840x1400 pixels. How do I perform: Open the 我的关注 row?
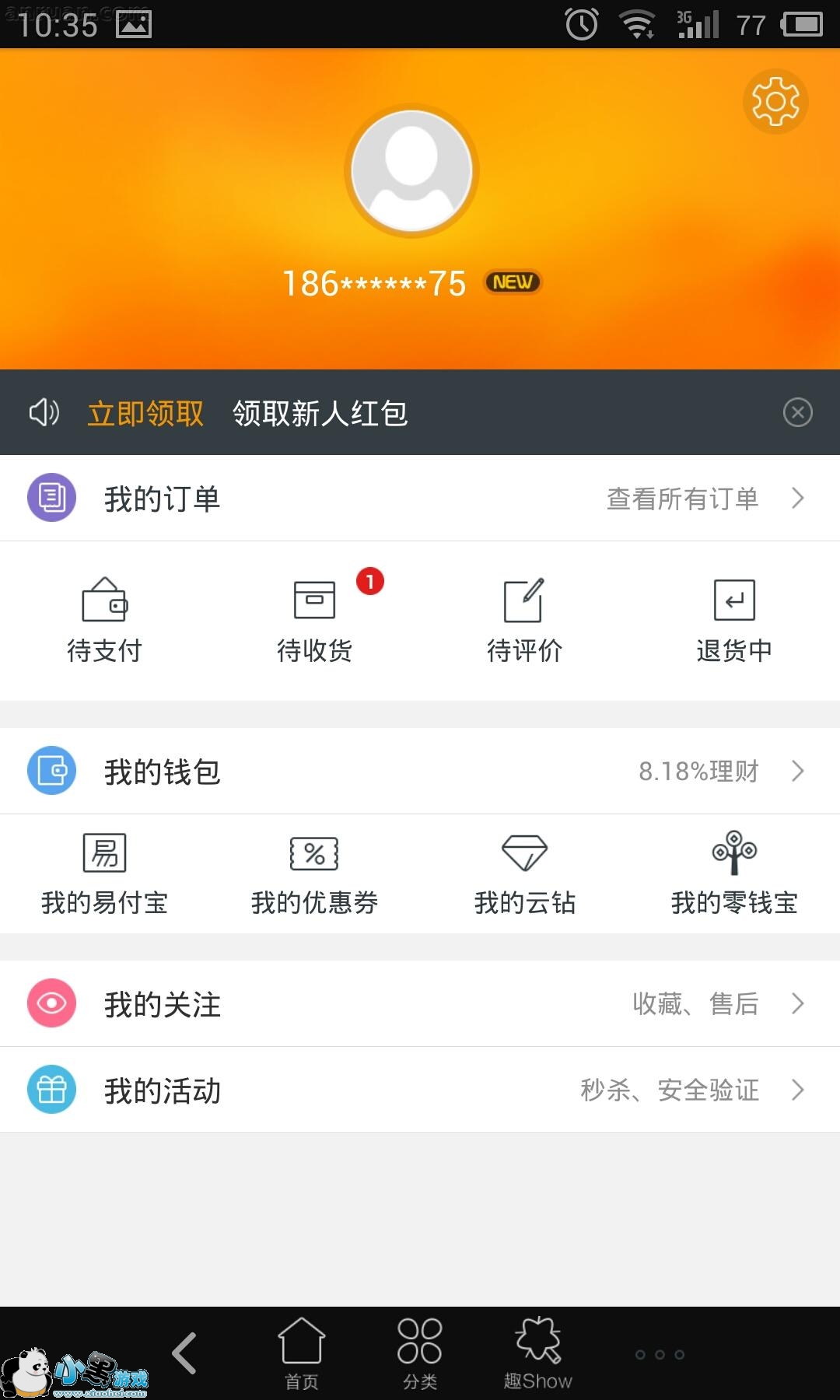(420, 1004)
